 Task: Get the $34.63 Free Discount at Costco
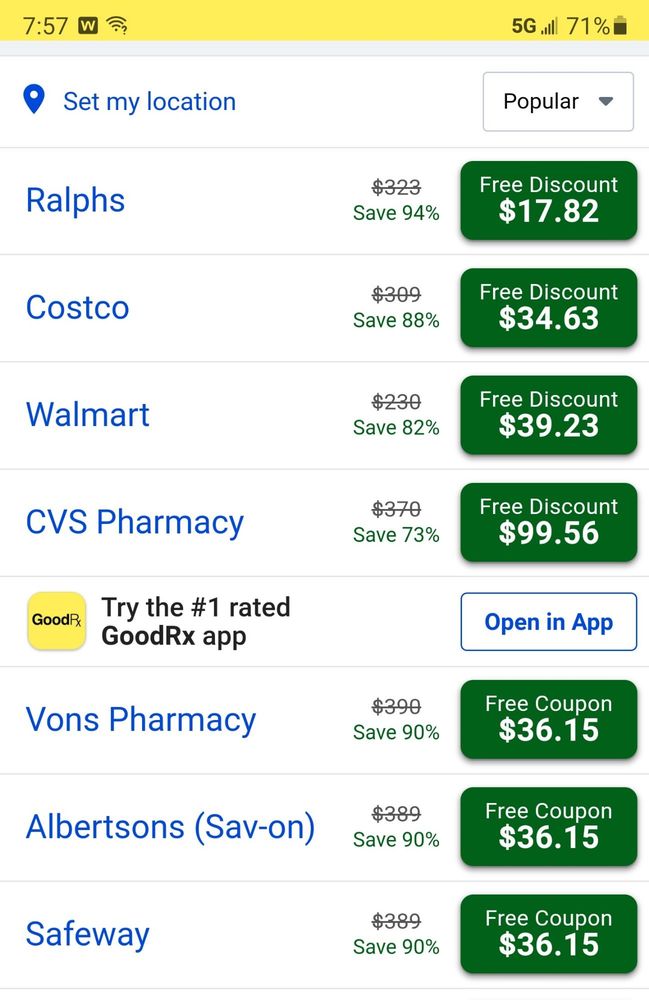(548, 307)
